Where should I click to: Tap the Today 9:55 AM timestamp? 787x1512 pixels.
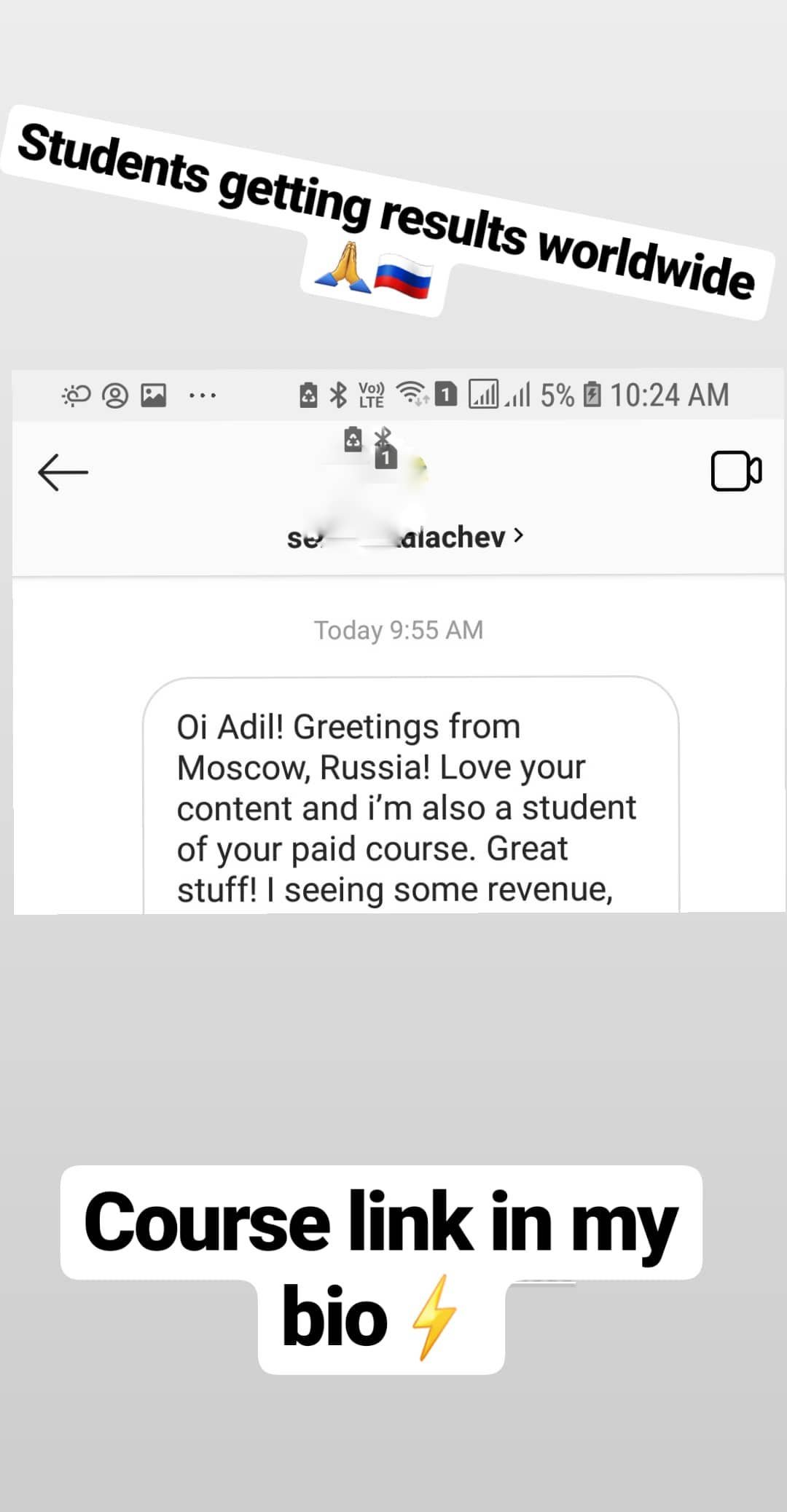(397, 629)
